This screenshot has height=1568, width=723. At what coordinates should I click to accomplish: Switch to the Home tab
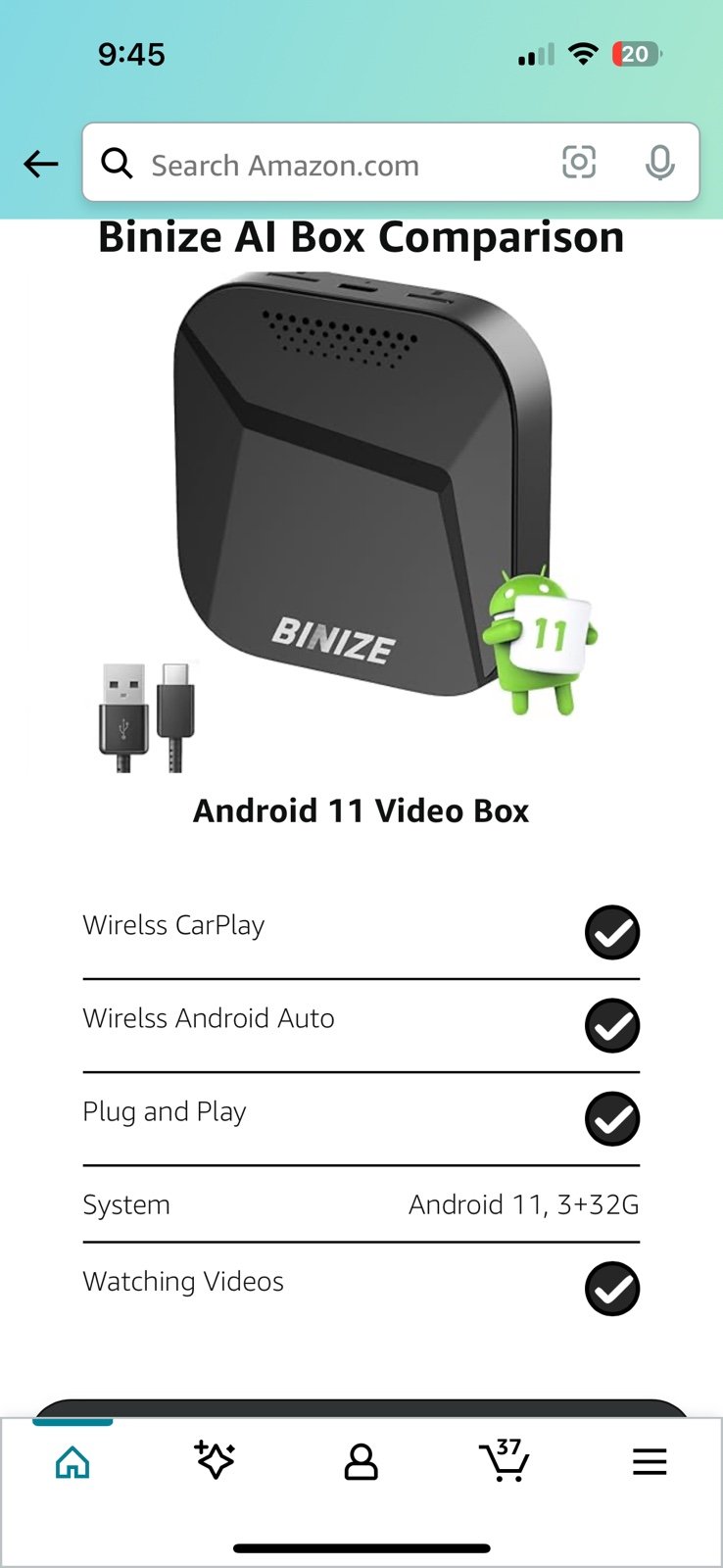click(x=72, y=1462)
